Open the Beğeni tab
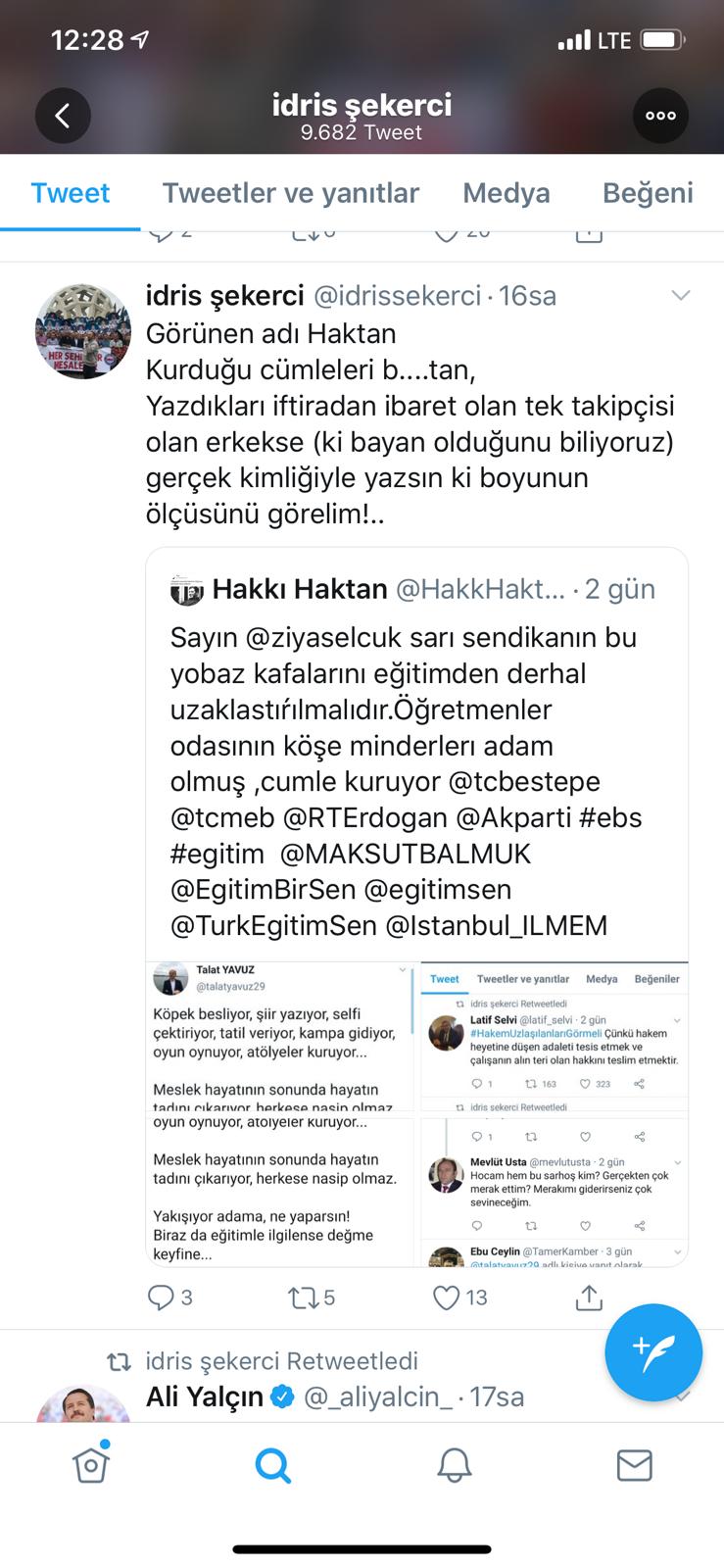724x1568 pixels. (x=648, y=193)
